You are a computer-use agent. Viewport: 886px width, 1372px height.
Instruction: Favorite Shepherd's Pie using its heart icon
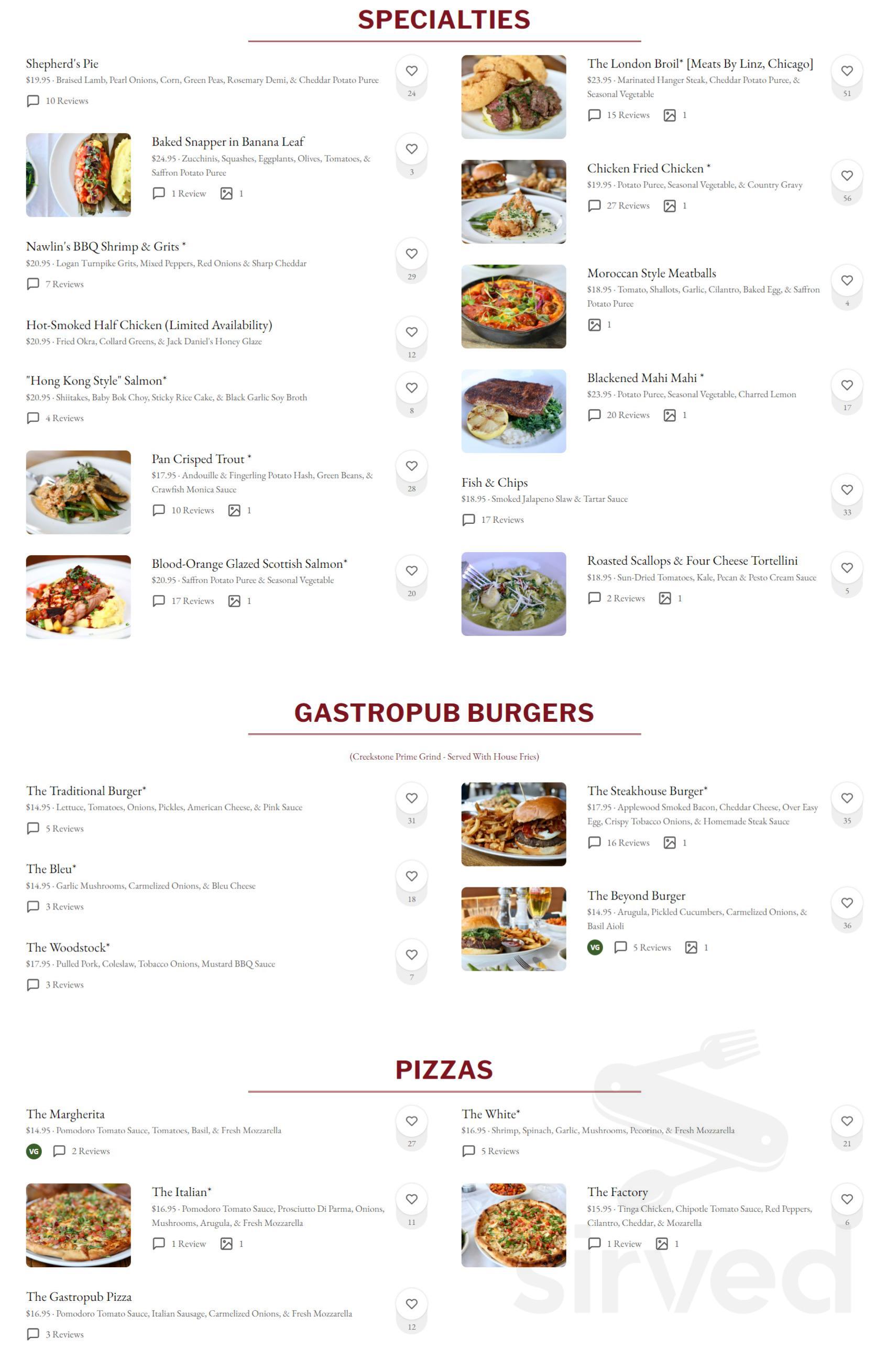click(x=411, y=71)
